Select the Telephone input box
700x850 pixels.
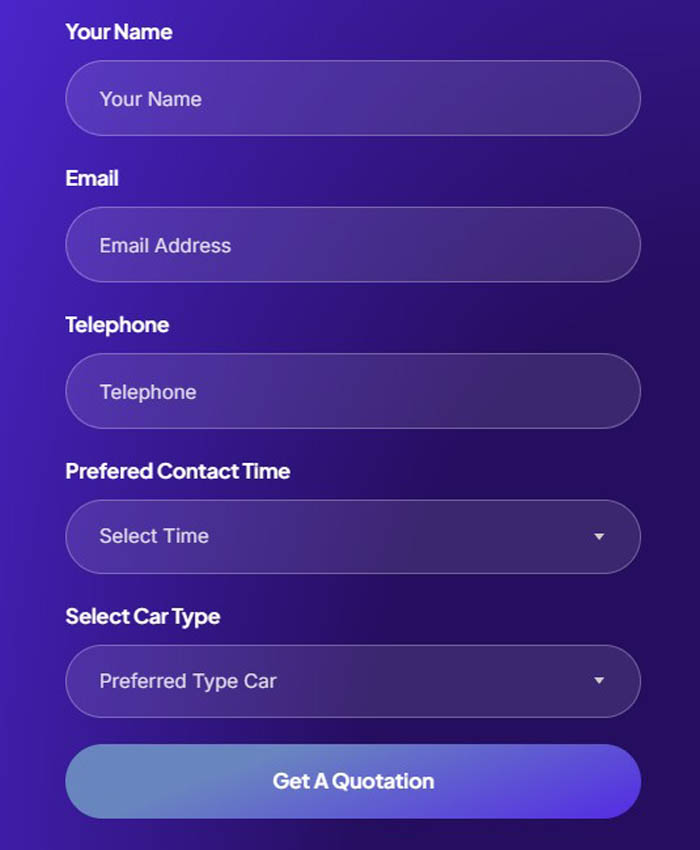coord(352,391)
